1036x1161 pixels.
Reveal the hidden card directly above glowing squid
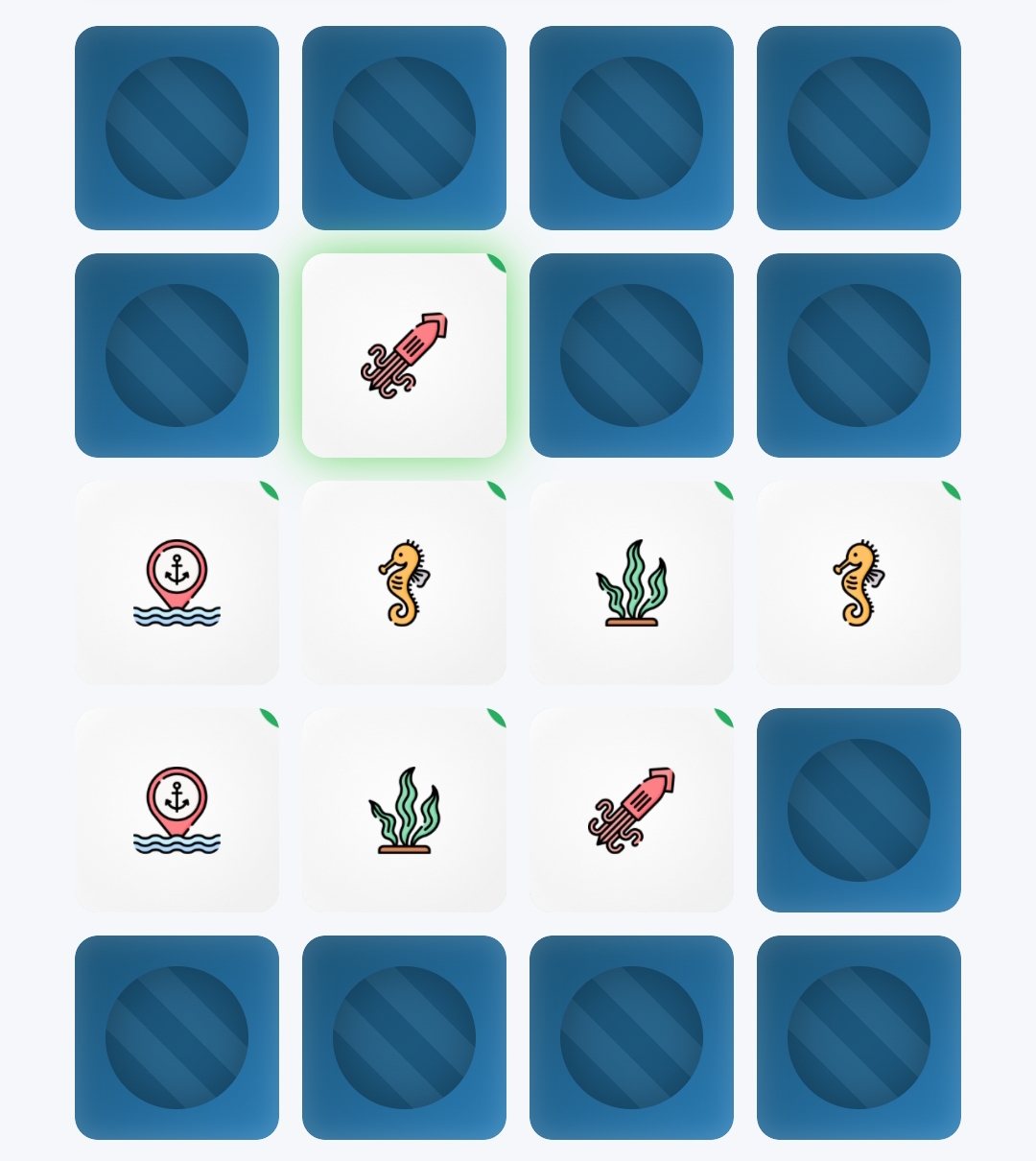(x=404, y=128)
